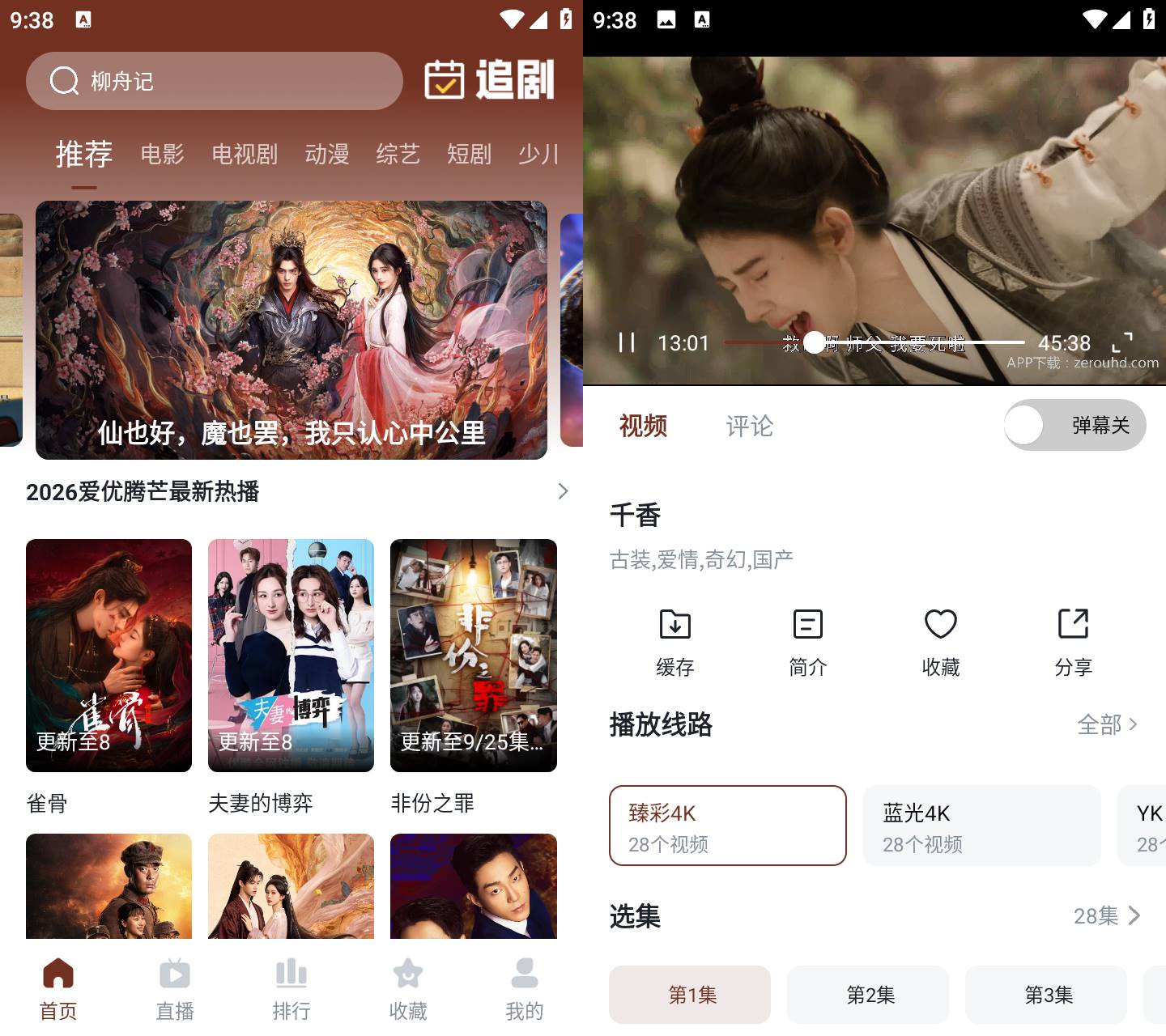This screenshot has height=1036, width=1166.
Task: Go to the 直播 bottom tab
Action: [x=175, y=989]
